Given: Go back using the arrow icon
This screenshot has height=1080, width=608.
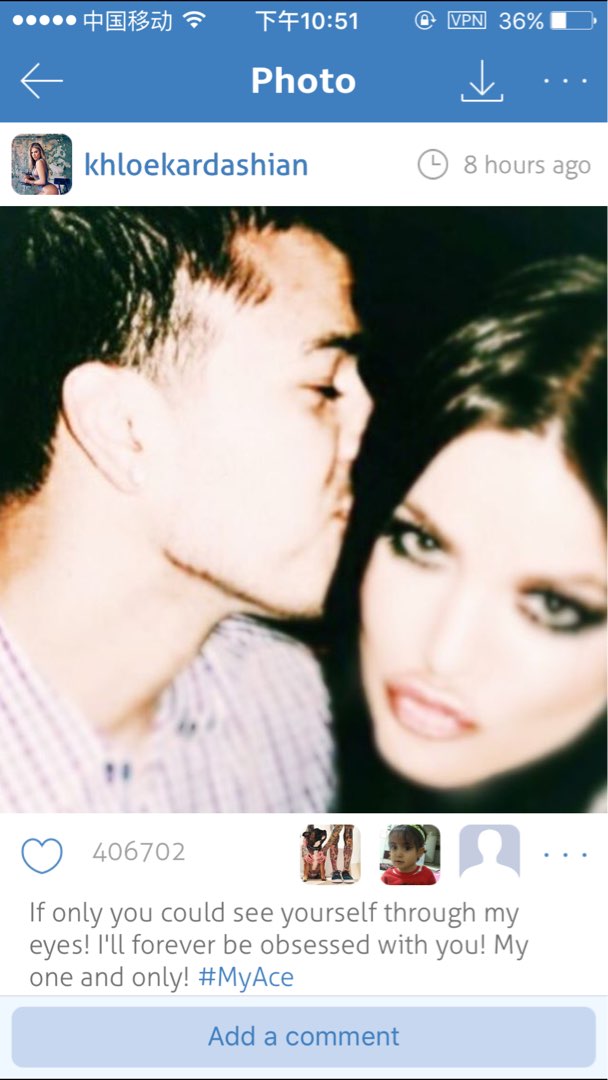Looking at the screenshot, I should click(x=41, y=81).
